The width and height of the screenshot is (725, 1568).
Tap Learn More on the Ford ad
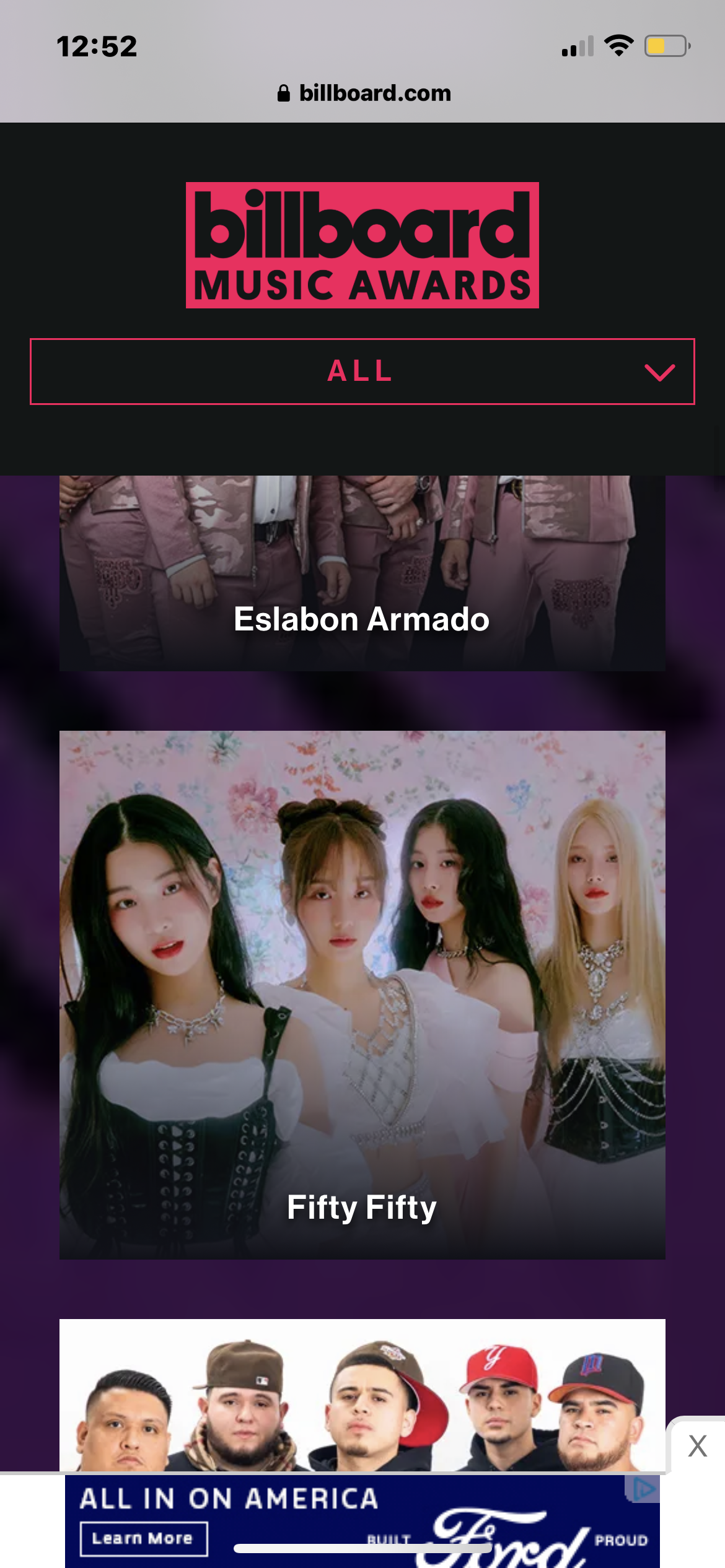pyautogui.click(x=143, y=1539)
